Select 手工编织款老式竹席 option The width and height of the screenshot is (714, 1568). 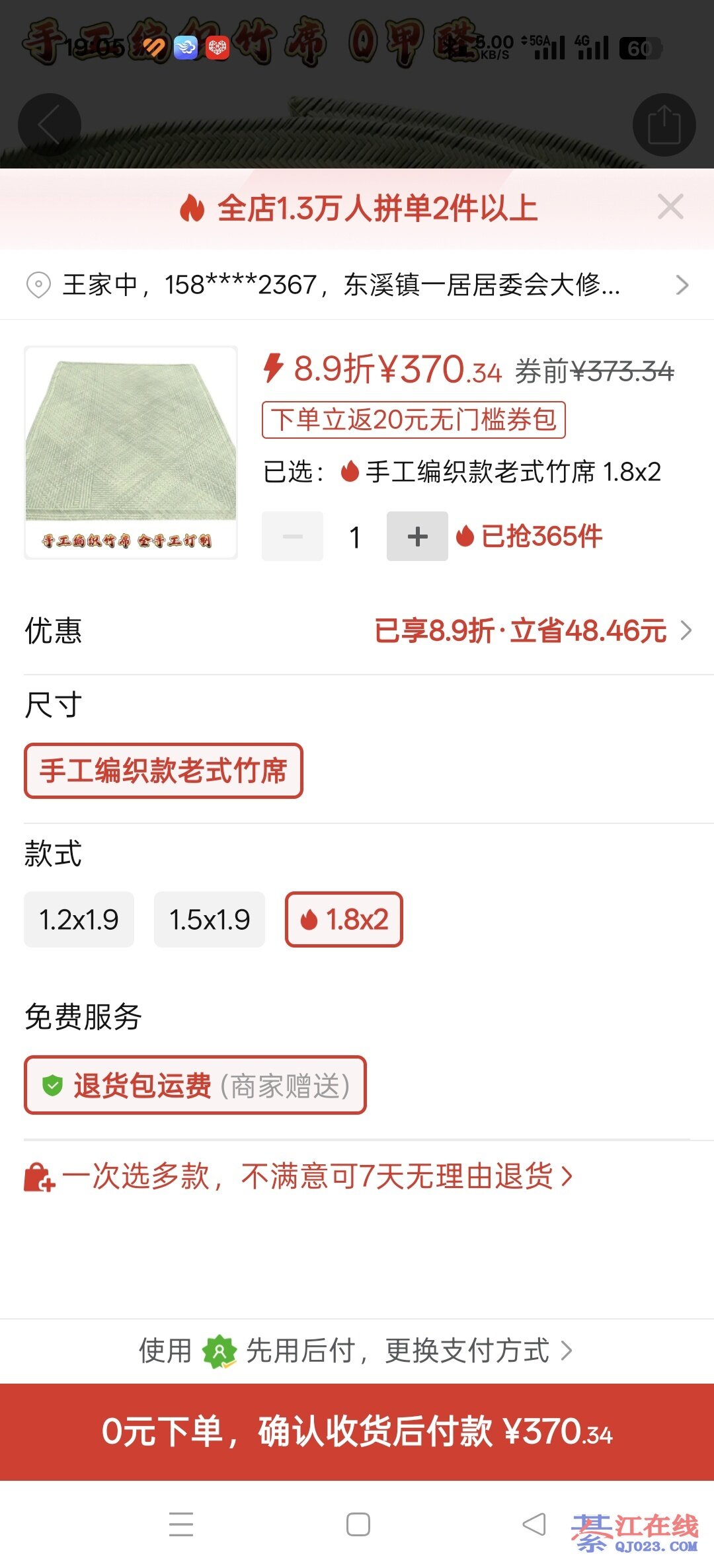click(163, 771)
